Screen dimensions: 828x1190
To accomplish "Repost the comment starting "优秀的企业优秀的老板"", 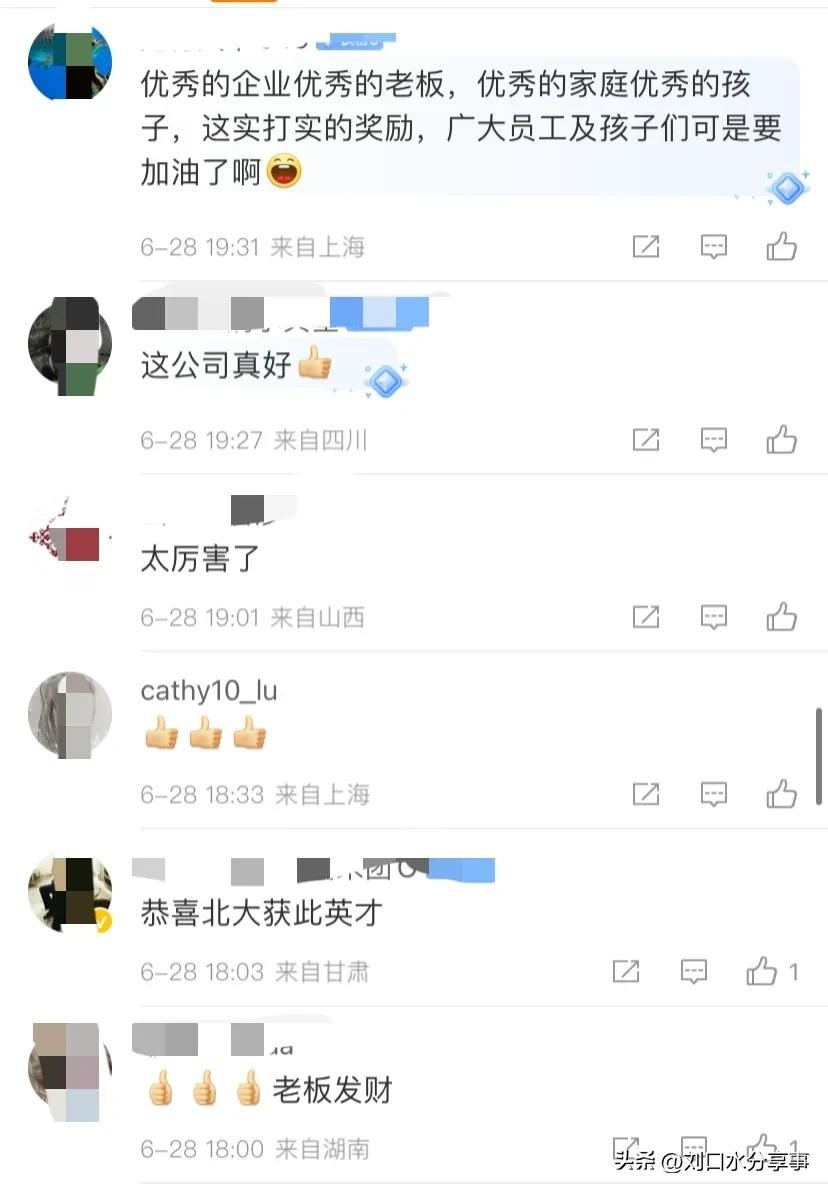I will click(x=646, y=246).
